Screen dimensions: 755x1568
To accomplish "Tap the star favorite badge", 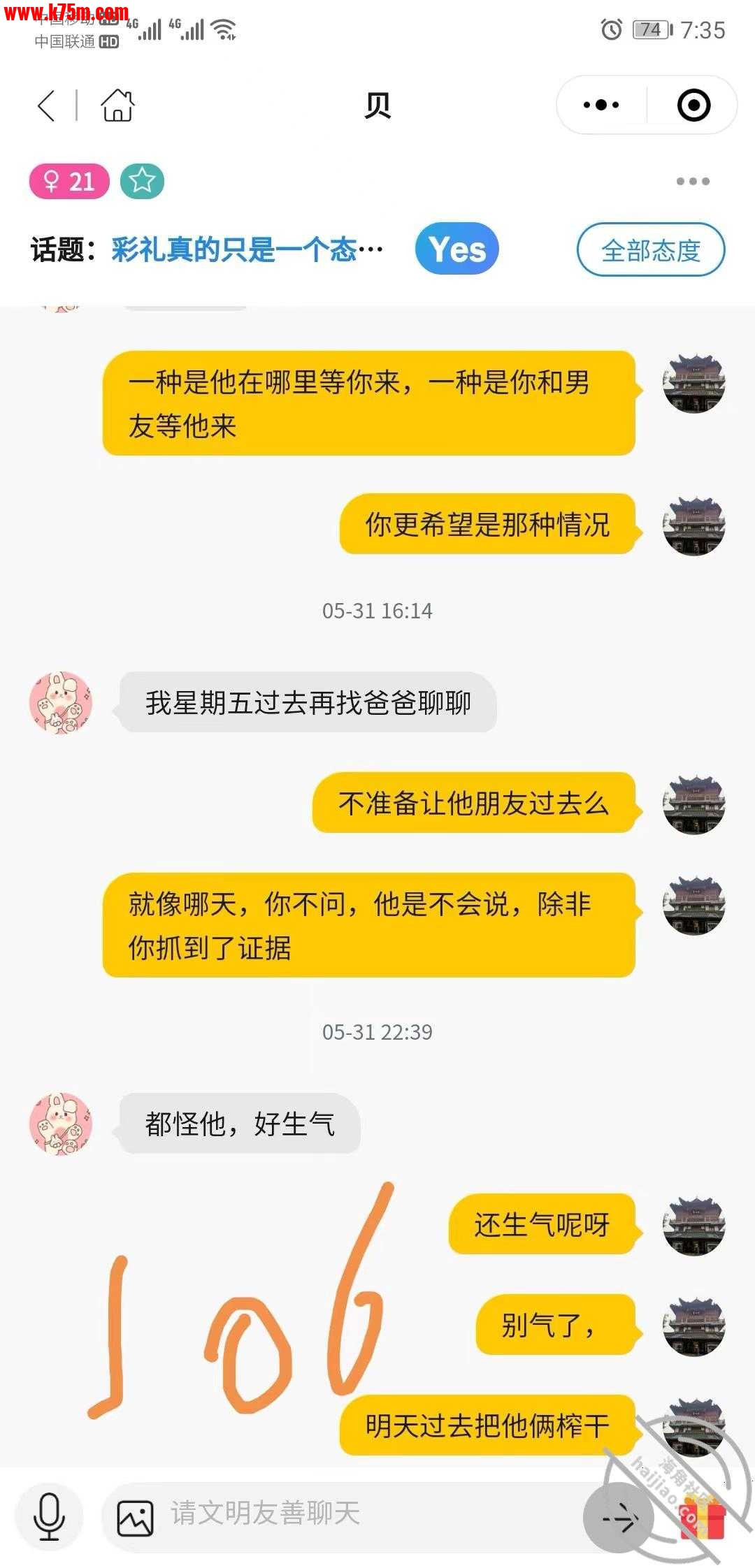I will pos(142,182).
